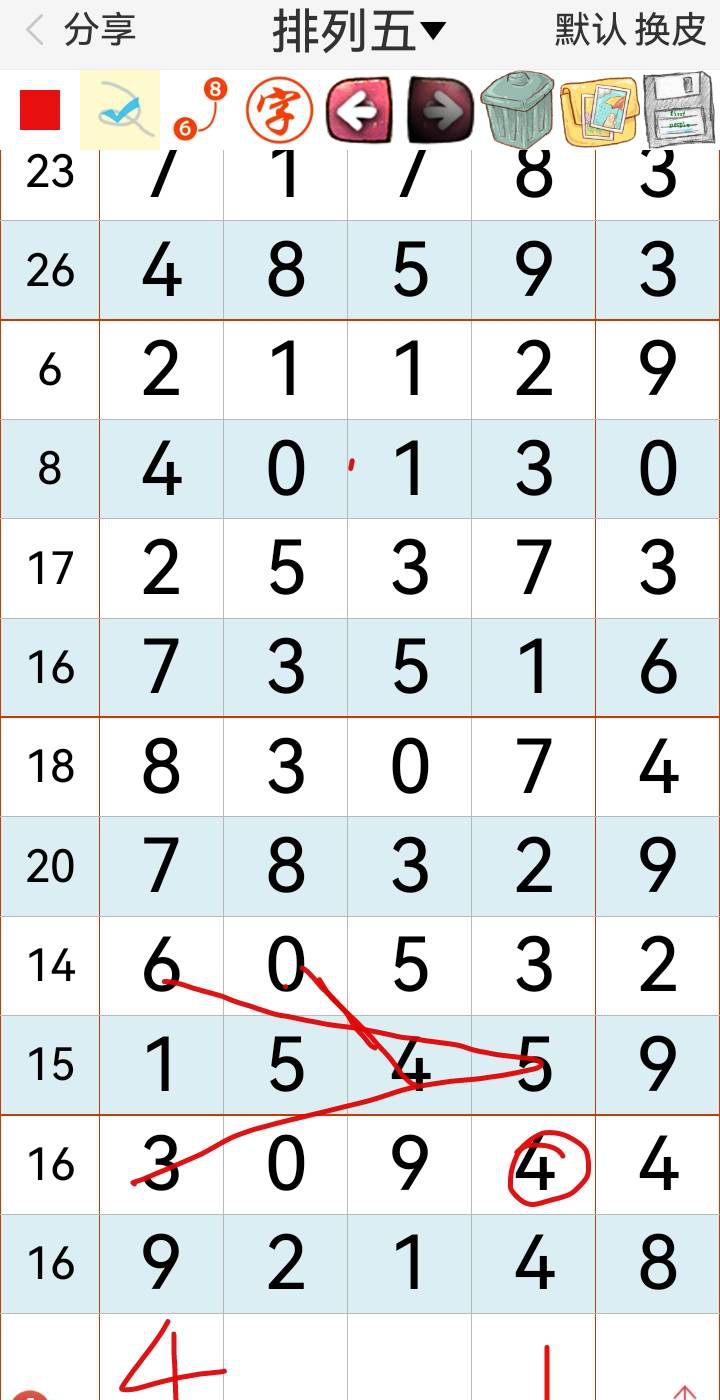
Task: Undo the last drawing stroke
Action: pyautogui.click(x=359, y=110)
